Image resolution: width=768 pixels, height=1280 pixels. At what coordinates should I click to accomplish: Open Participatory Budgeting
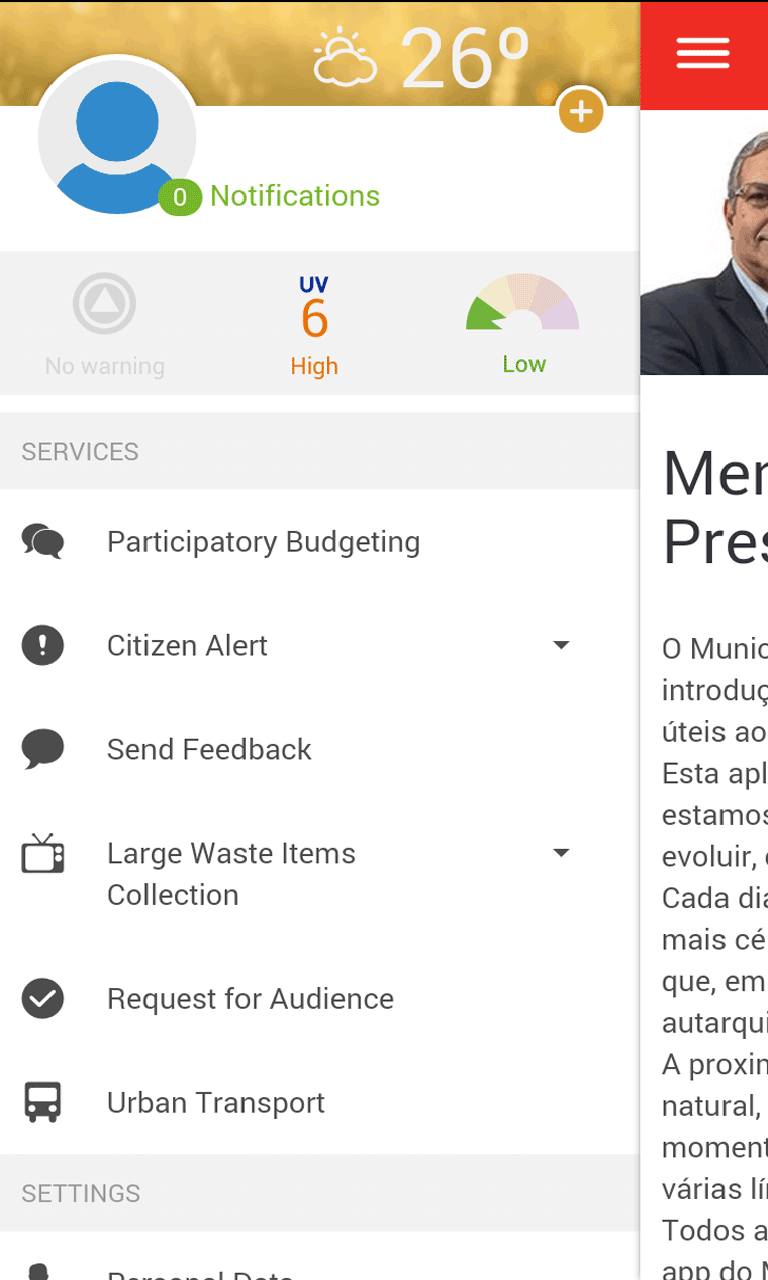[x=263, y=542]
